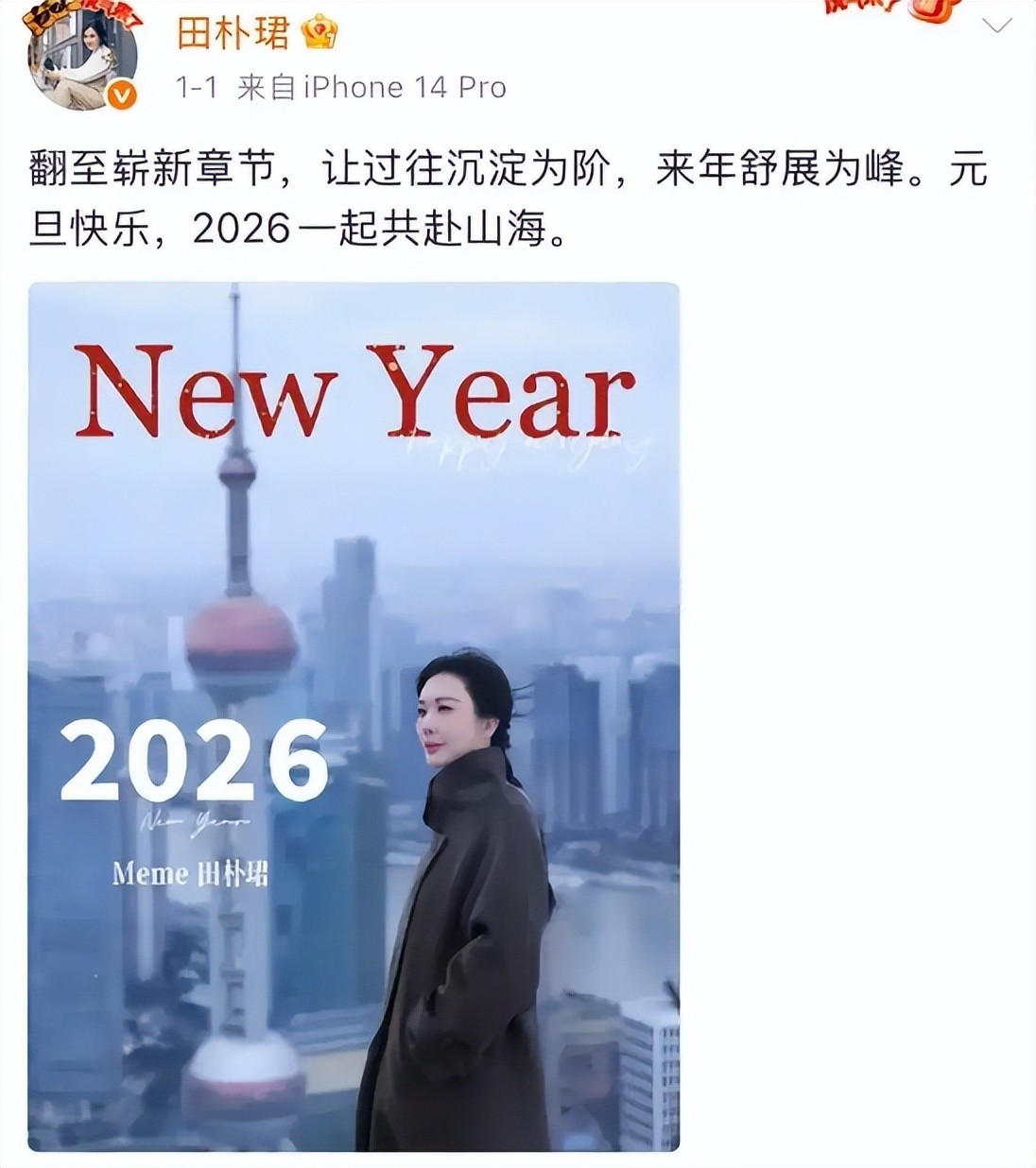
Task: Expand the post options chevron
Action: click(997, 26)
